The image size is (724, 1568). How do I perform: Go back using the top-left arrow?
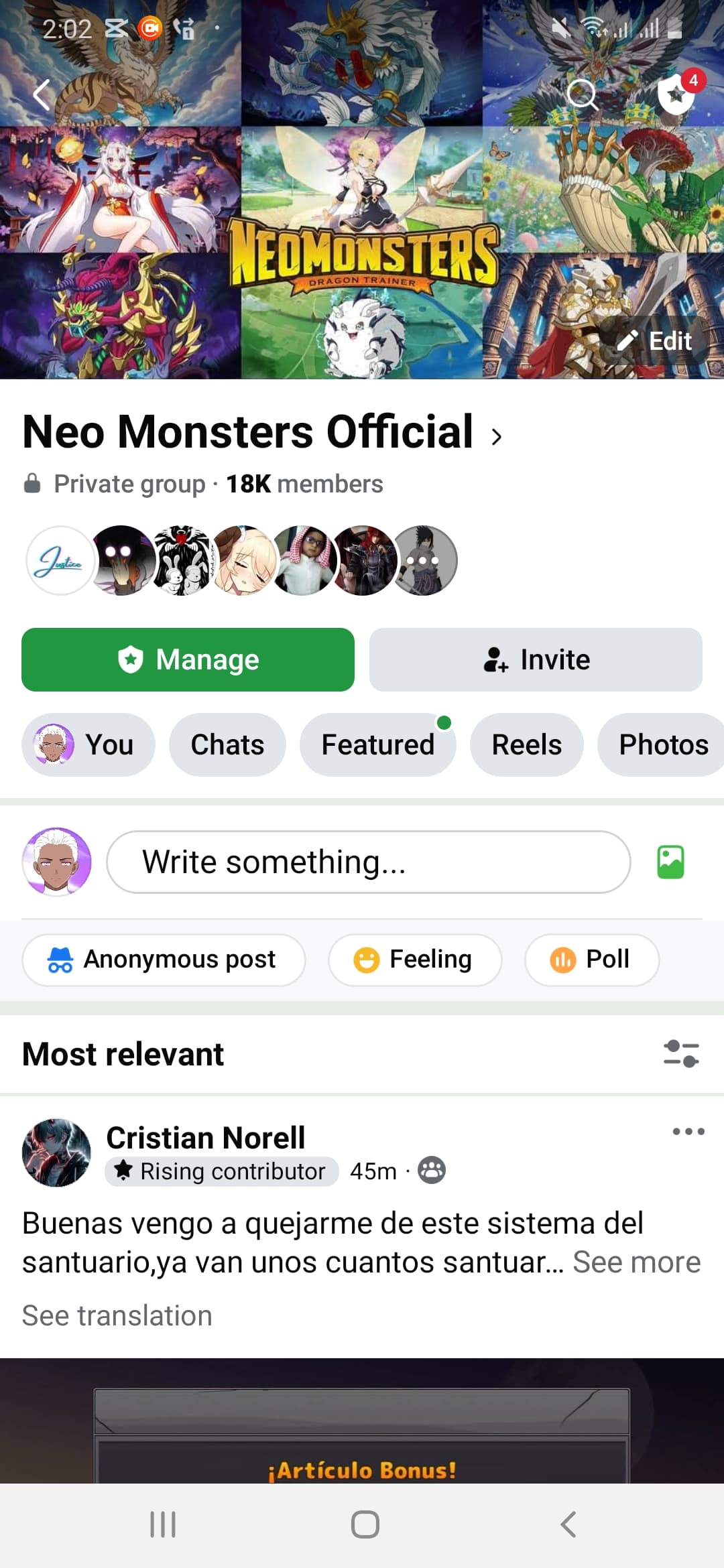tap(42, 94)
